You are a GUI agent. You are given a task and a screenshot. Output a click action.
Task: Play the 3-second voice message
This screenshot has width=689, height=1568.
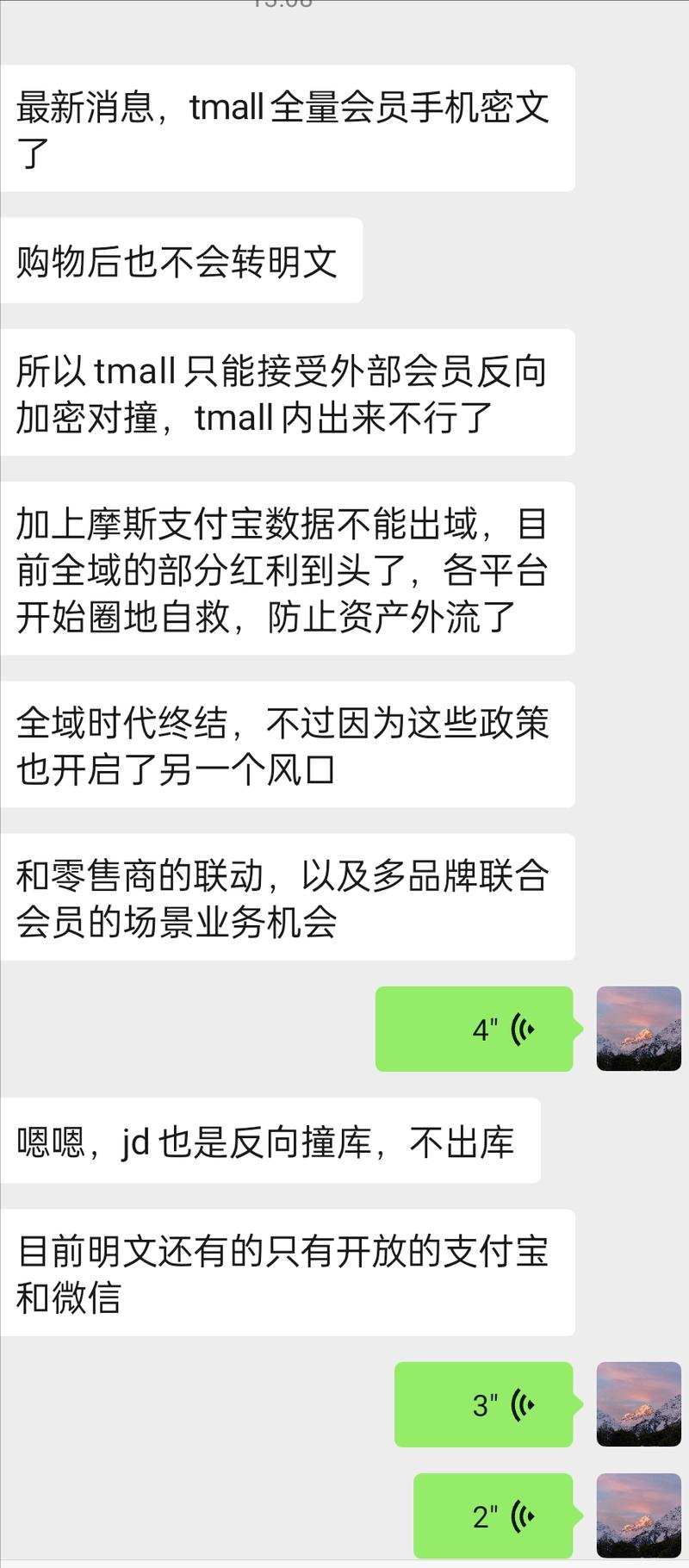[484, 1404]
